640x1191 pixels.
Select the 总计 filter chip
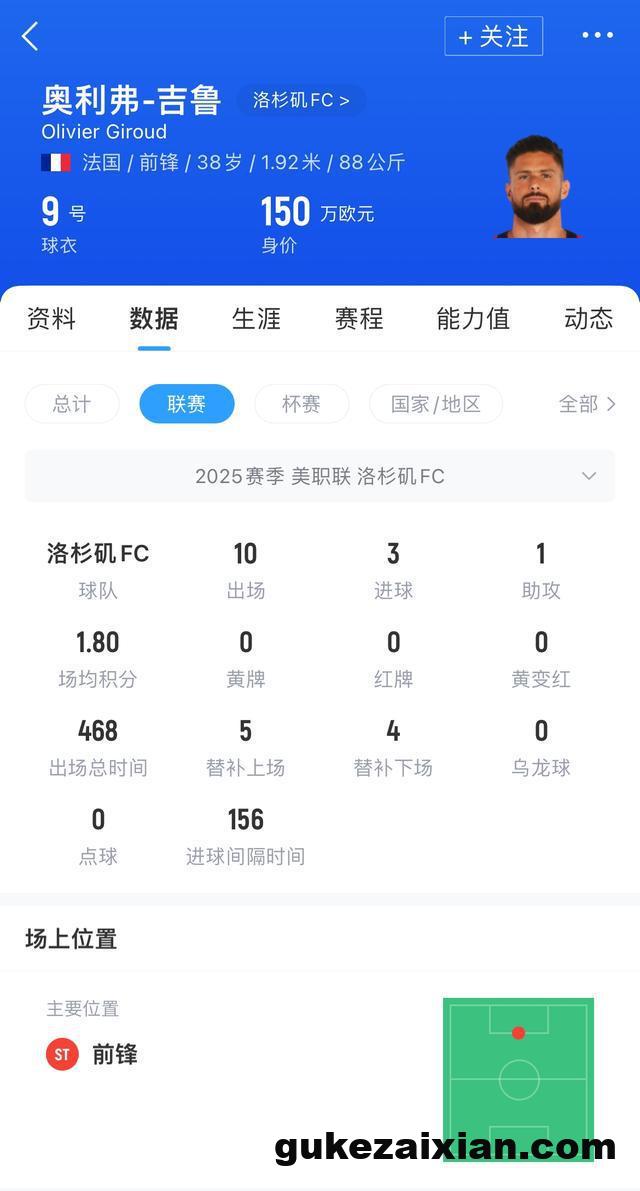pos(72,404)
